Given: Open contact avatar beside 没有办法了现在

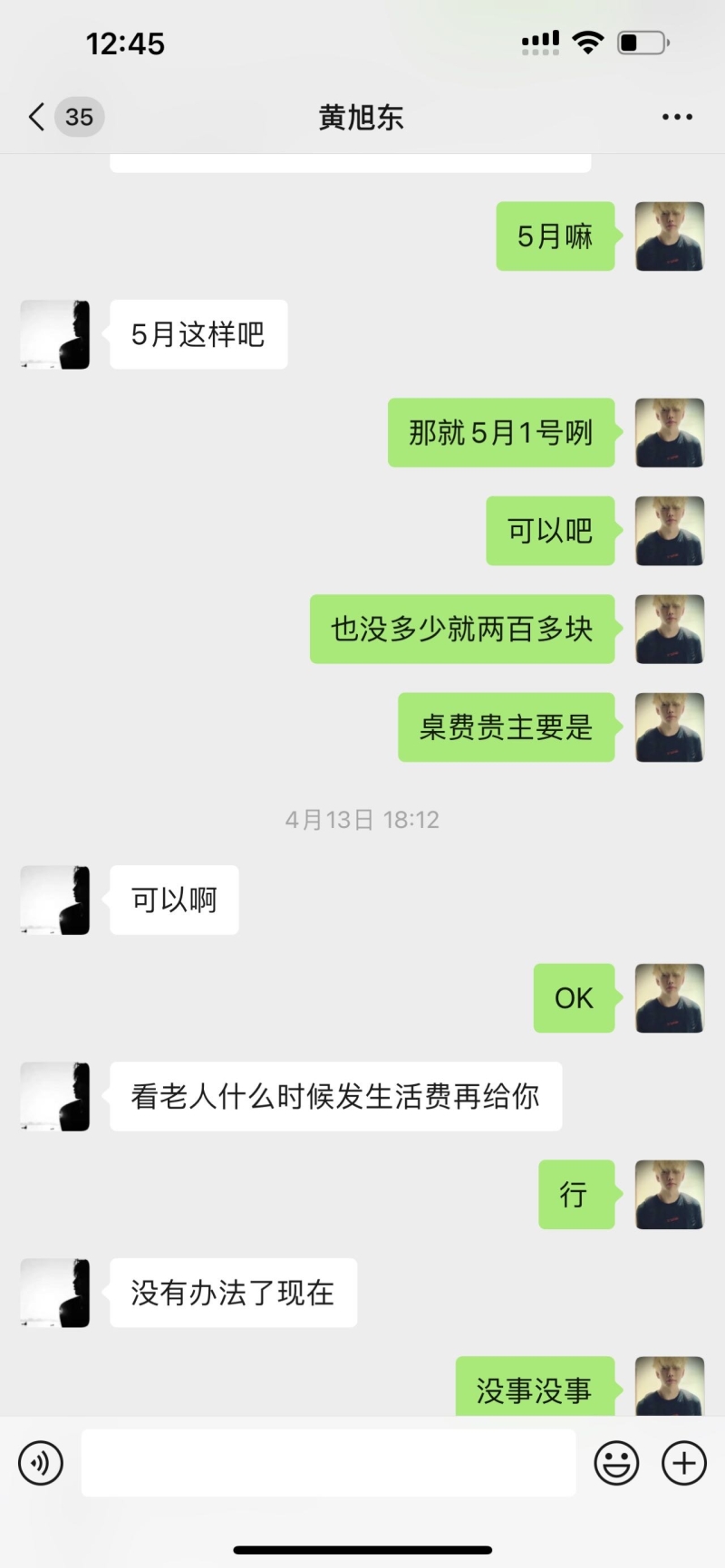Looking at the screenshot, I should (55, 1293).
